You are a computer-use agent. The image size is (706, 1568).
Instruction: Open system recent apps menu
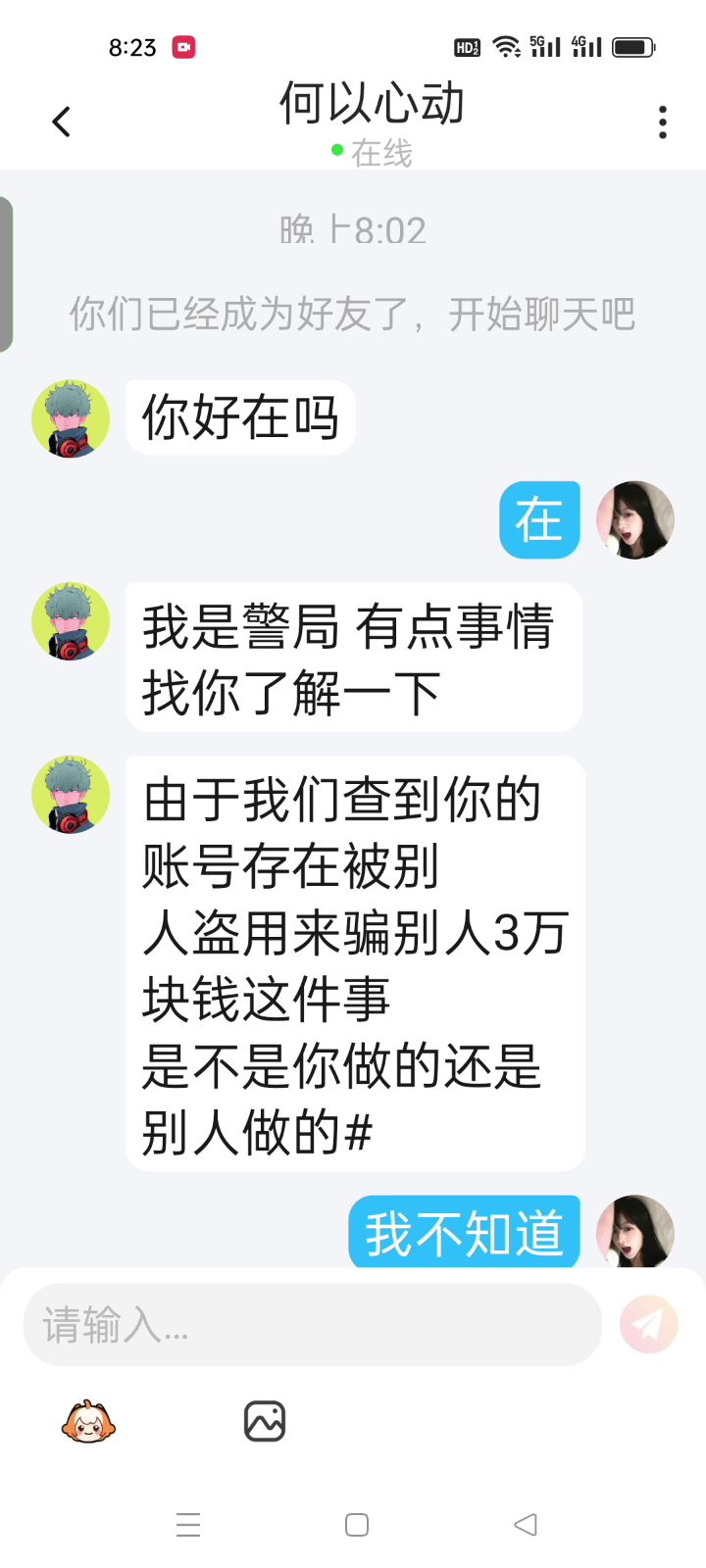(x=188, y=1525)
